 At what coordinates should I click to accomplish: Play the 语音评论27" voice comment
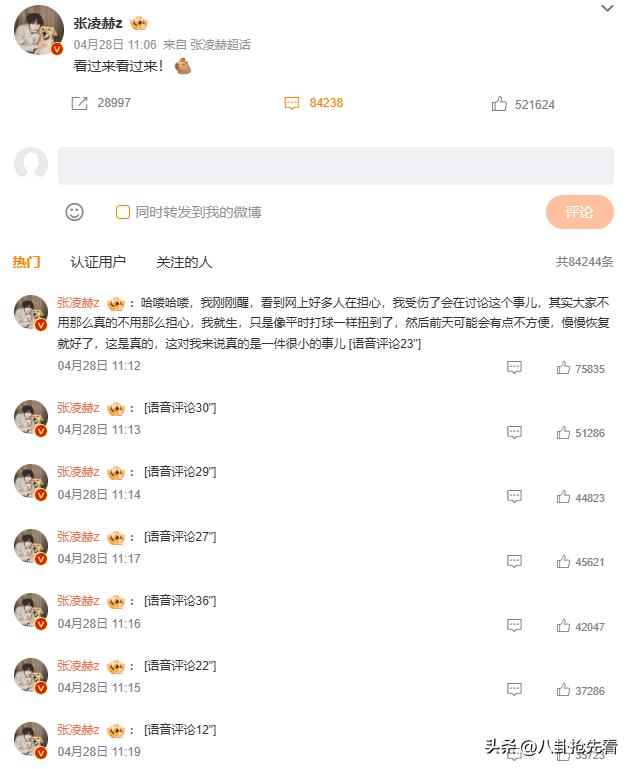click(x=180, y=537)
